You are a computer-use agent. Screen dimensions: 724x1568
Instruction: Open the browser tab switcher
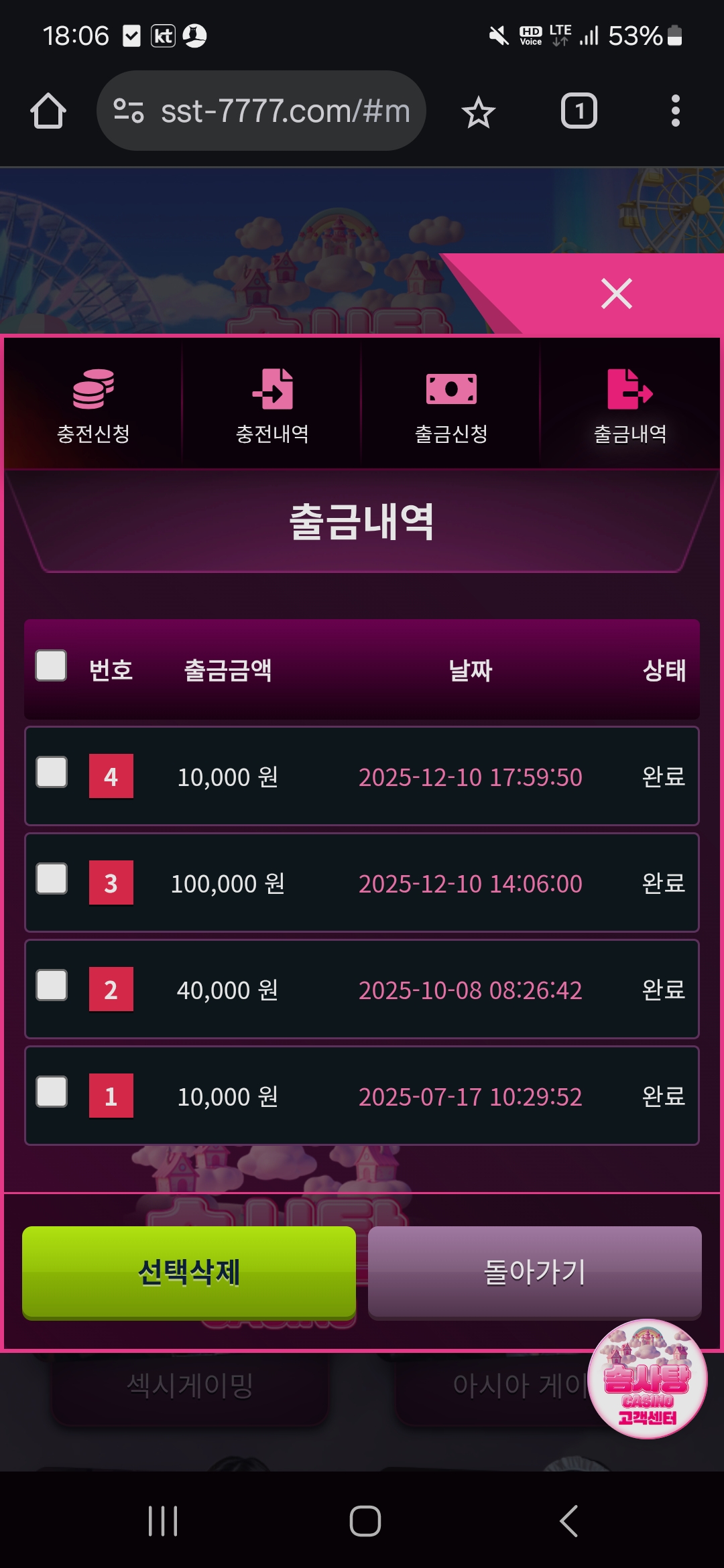pyautogui.click(x=579, y=111)
